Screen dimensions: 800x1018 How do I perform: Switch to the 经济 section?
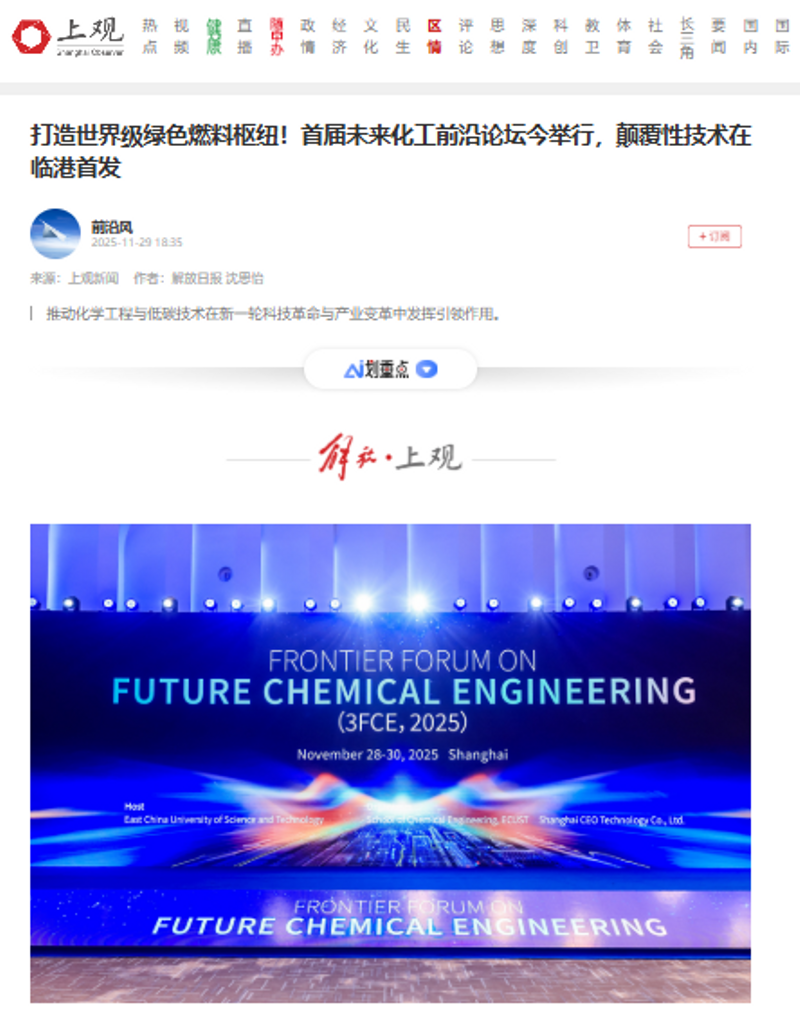[x=339, y=36]
